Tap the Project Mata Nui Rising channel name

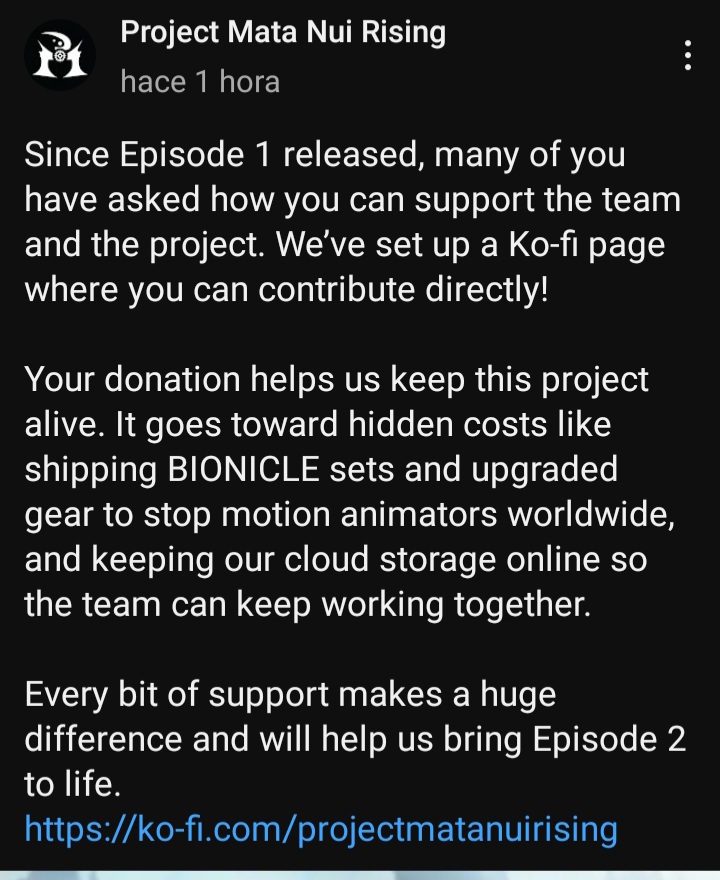coord(282,33)
